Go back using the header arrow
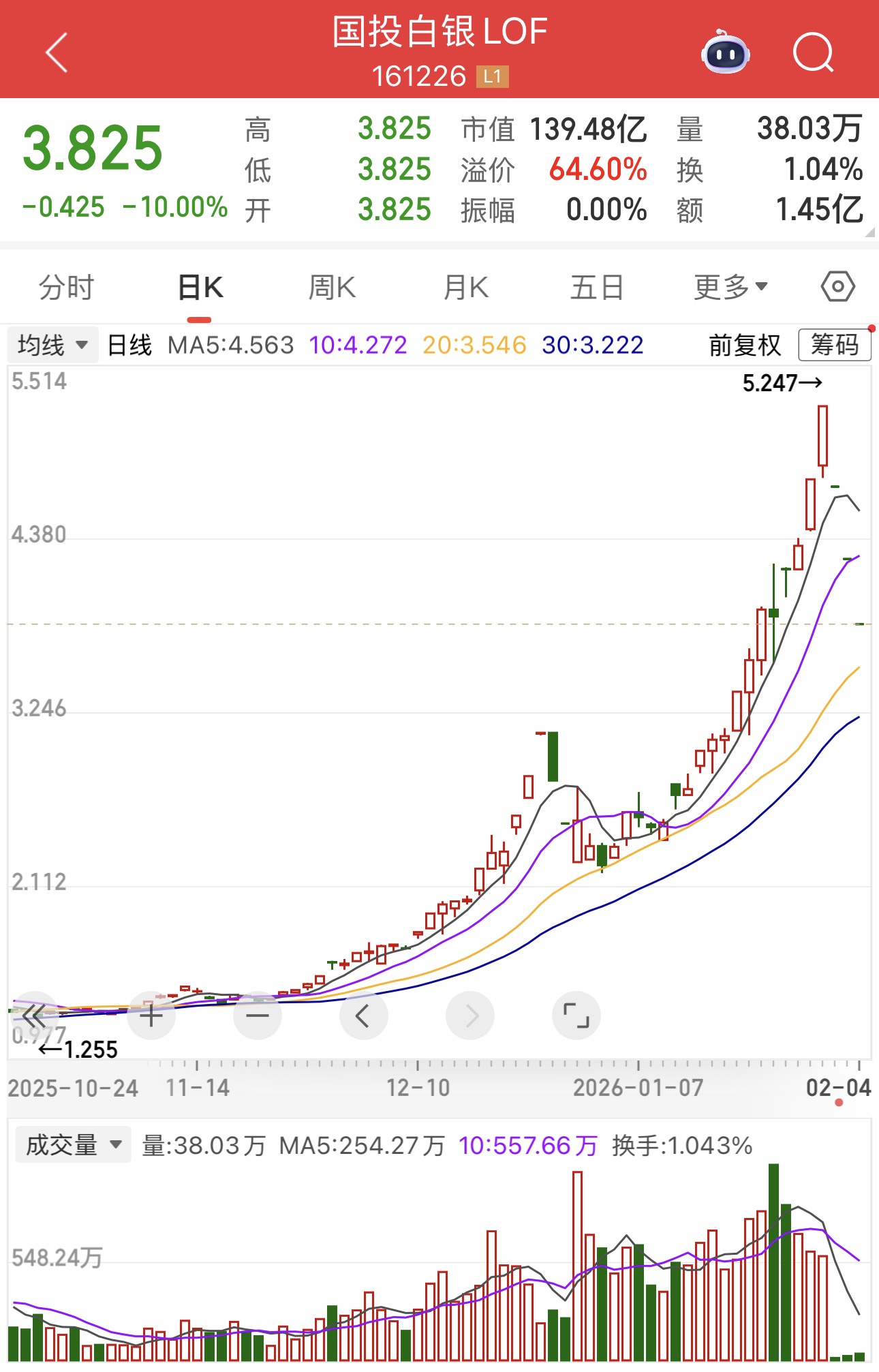 click(57, 52)
